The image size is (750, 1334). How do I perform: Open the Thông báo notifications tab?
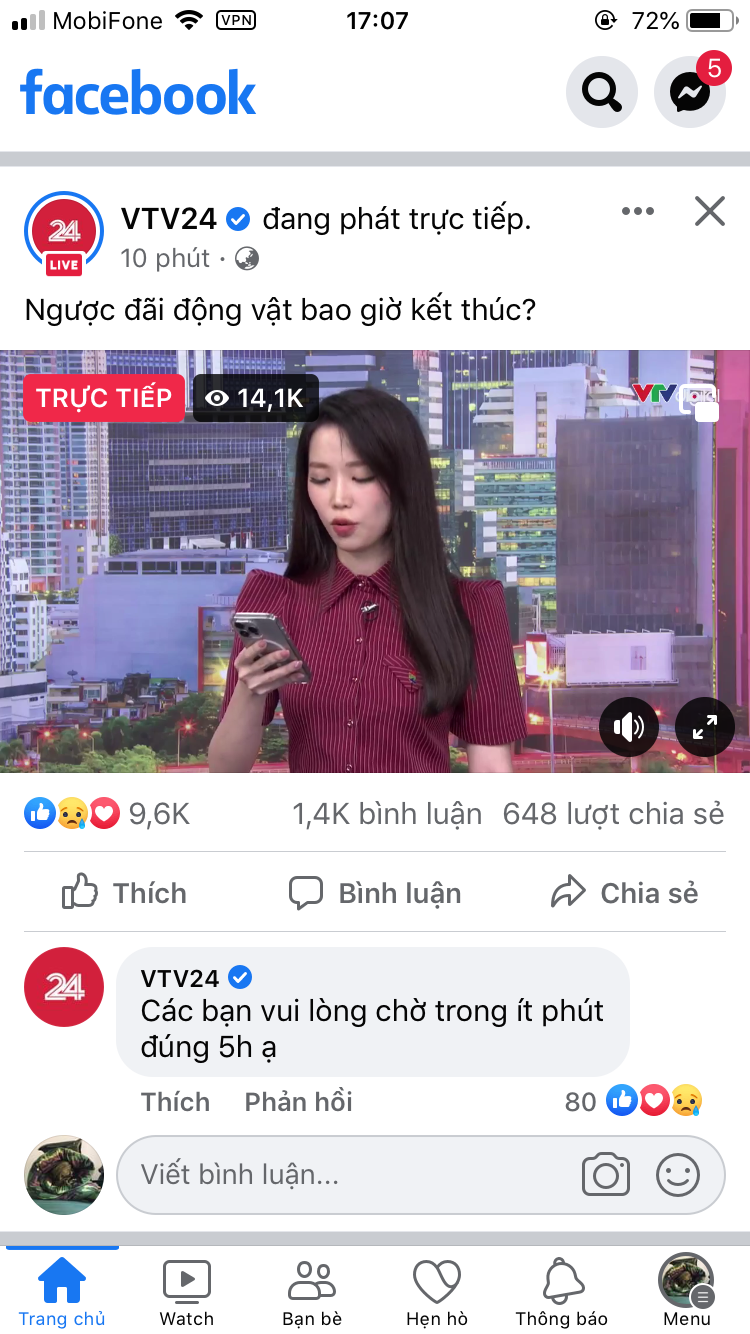(x=562, y=1292)
